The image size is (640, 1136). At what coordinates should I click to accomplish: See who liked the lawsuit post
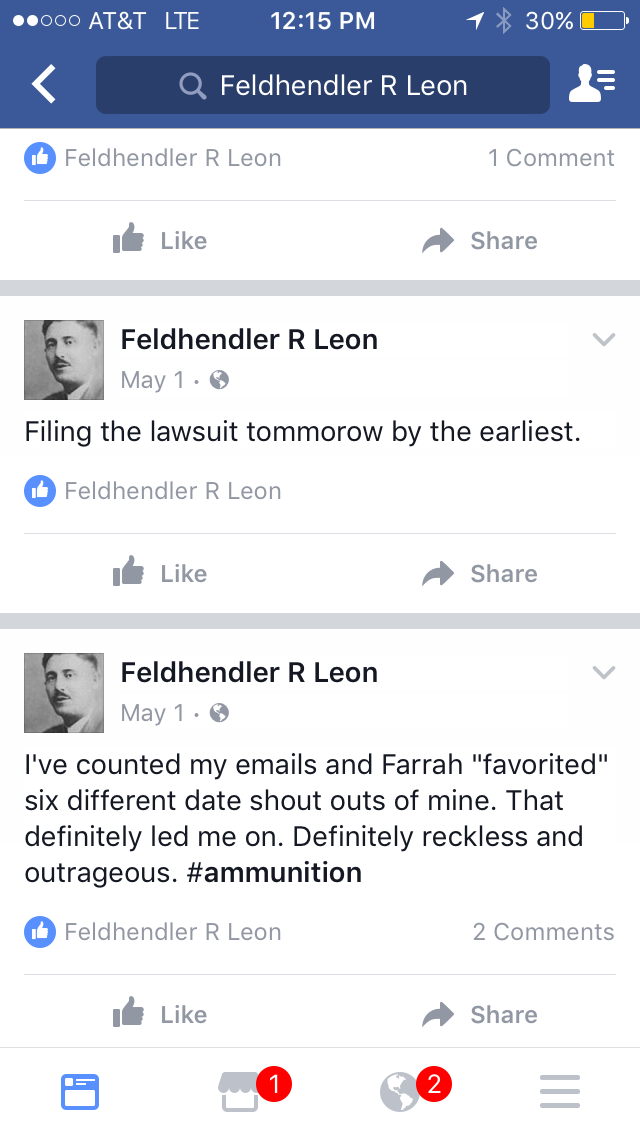coord(153,491)
